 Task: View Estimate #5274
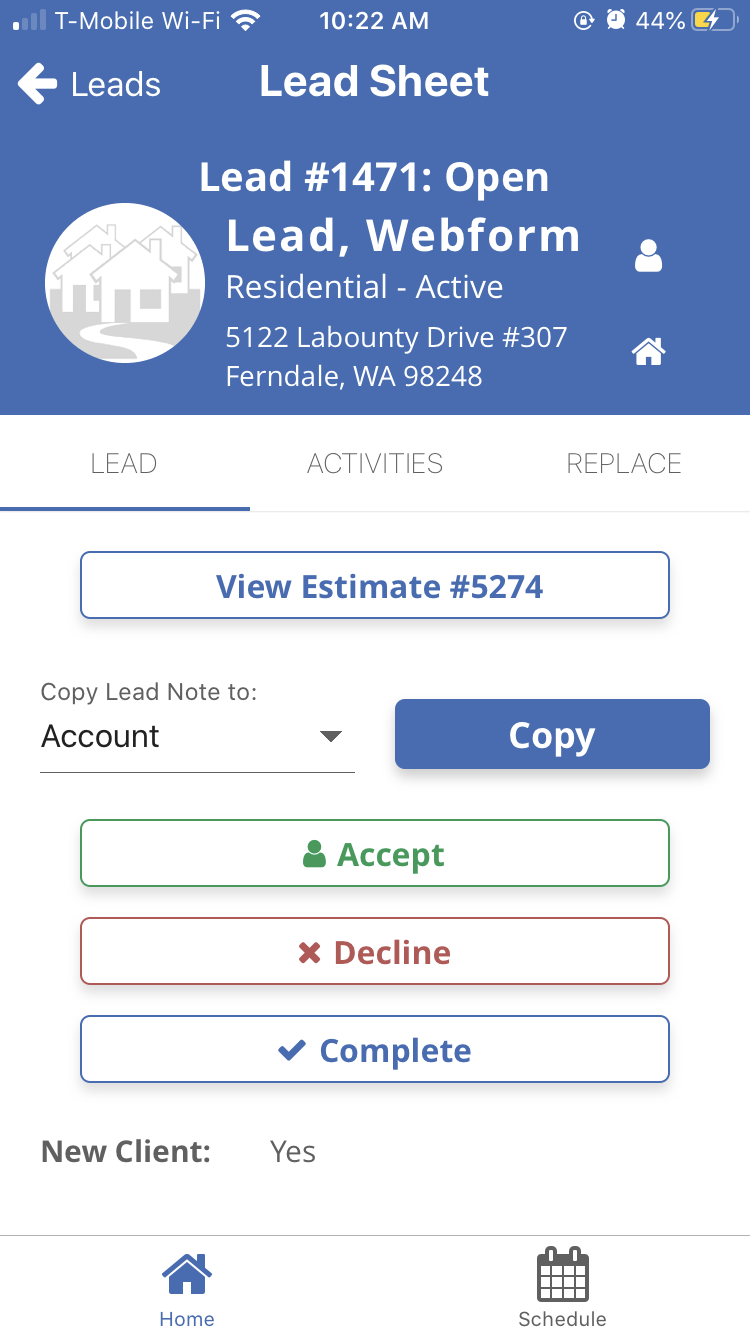(375, 586)
